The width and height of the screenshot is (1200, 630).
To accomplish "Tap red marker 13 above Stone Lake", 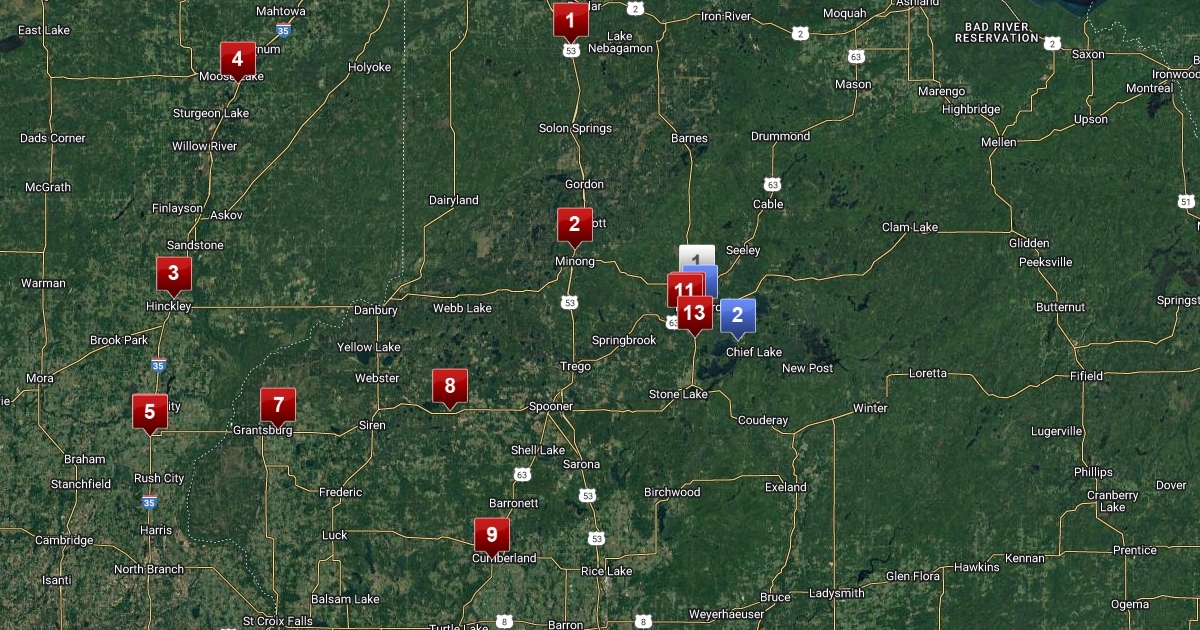I will 694,313.
